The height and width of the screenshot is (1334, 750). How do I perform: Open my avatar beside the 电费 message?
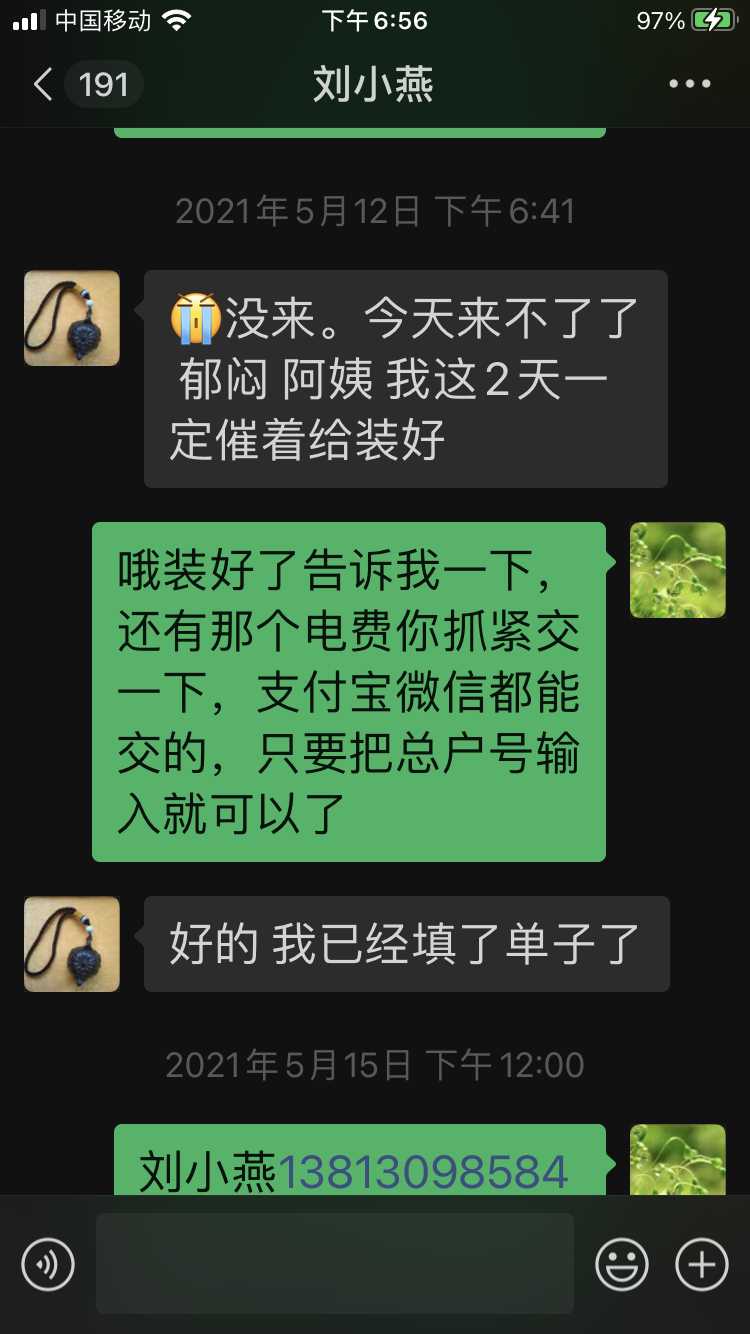677,570
